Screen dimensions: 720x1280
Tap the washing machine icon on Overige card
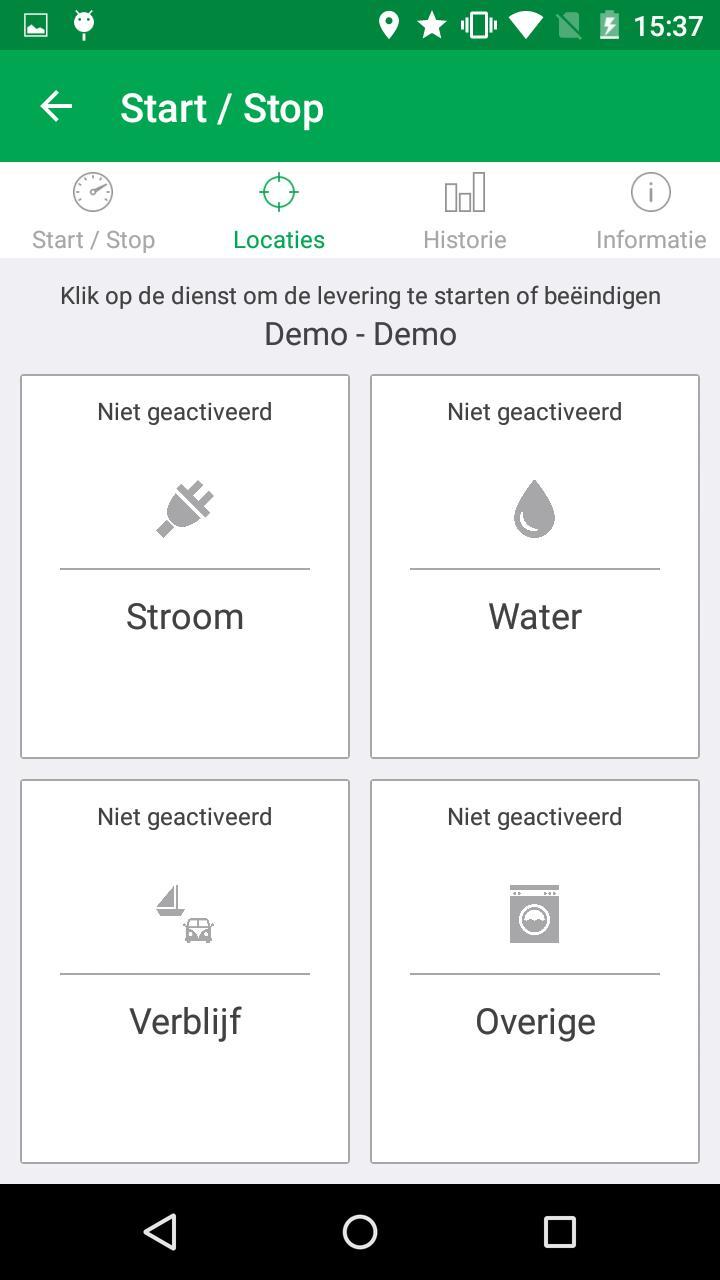534,913
